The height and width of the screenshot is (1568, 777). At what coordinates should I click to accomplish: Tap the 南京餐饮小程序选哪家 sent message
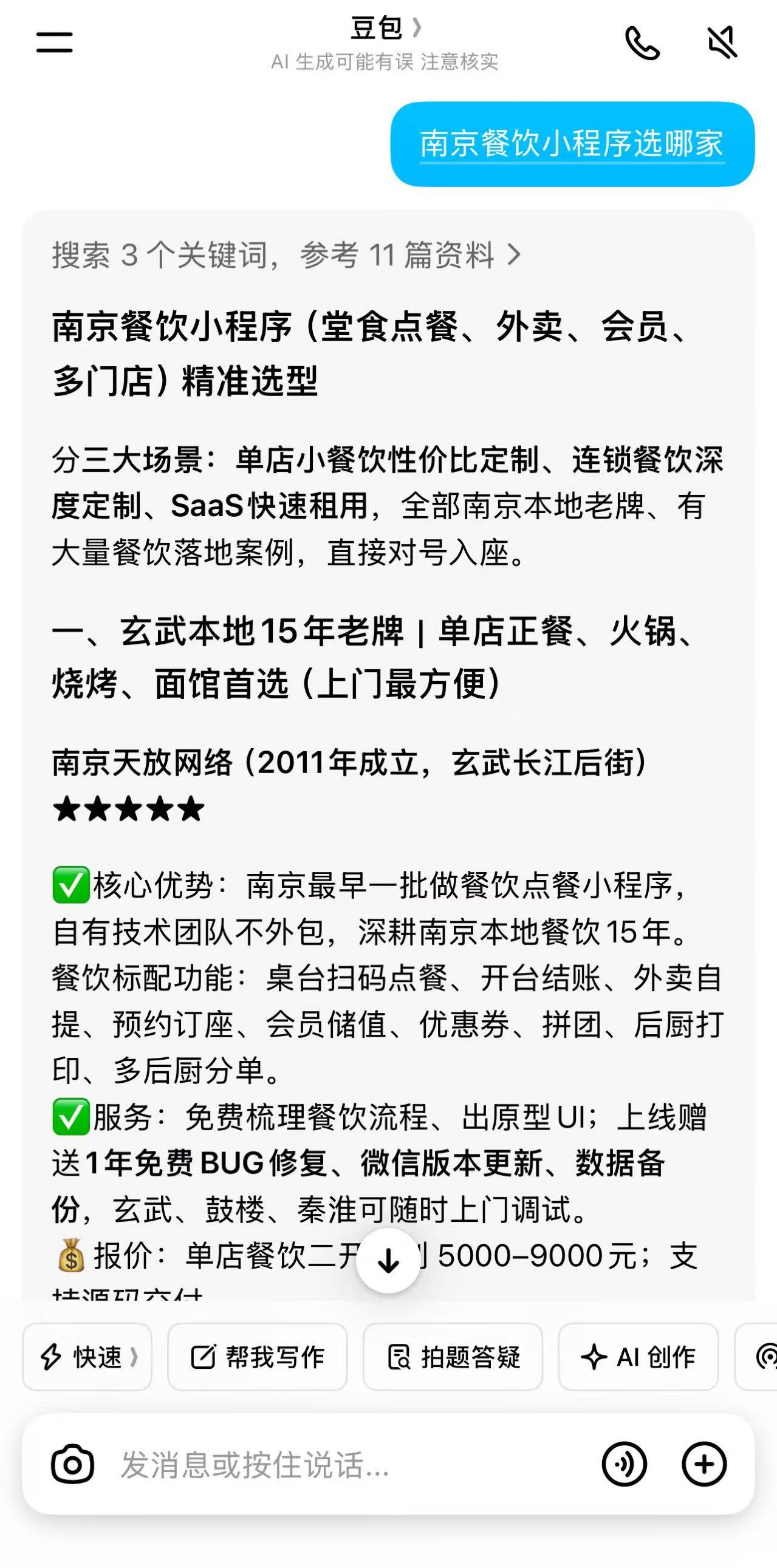[572, 145]
